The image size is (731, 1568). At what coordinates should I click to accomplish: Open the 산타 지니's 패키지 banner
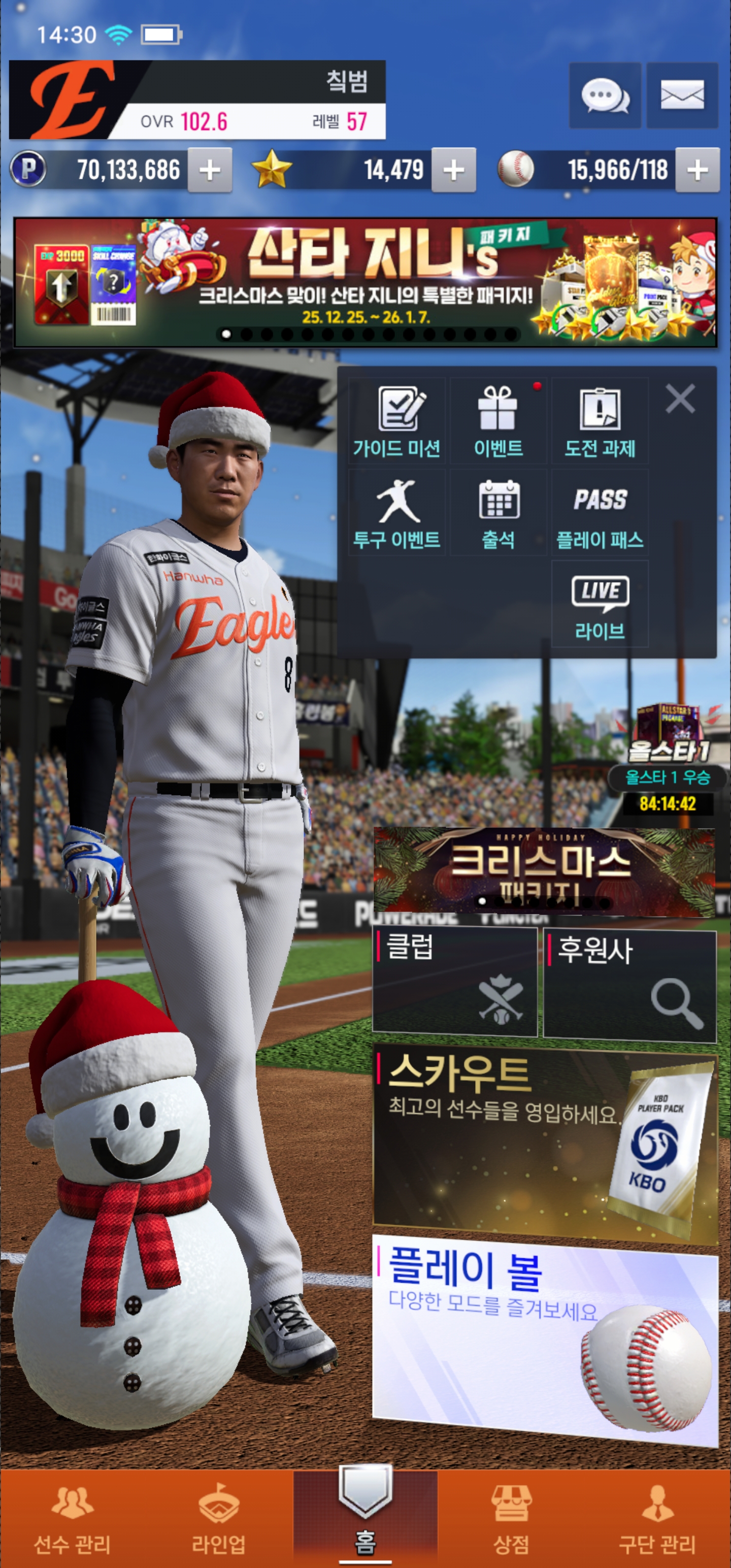[365, 282]
